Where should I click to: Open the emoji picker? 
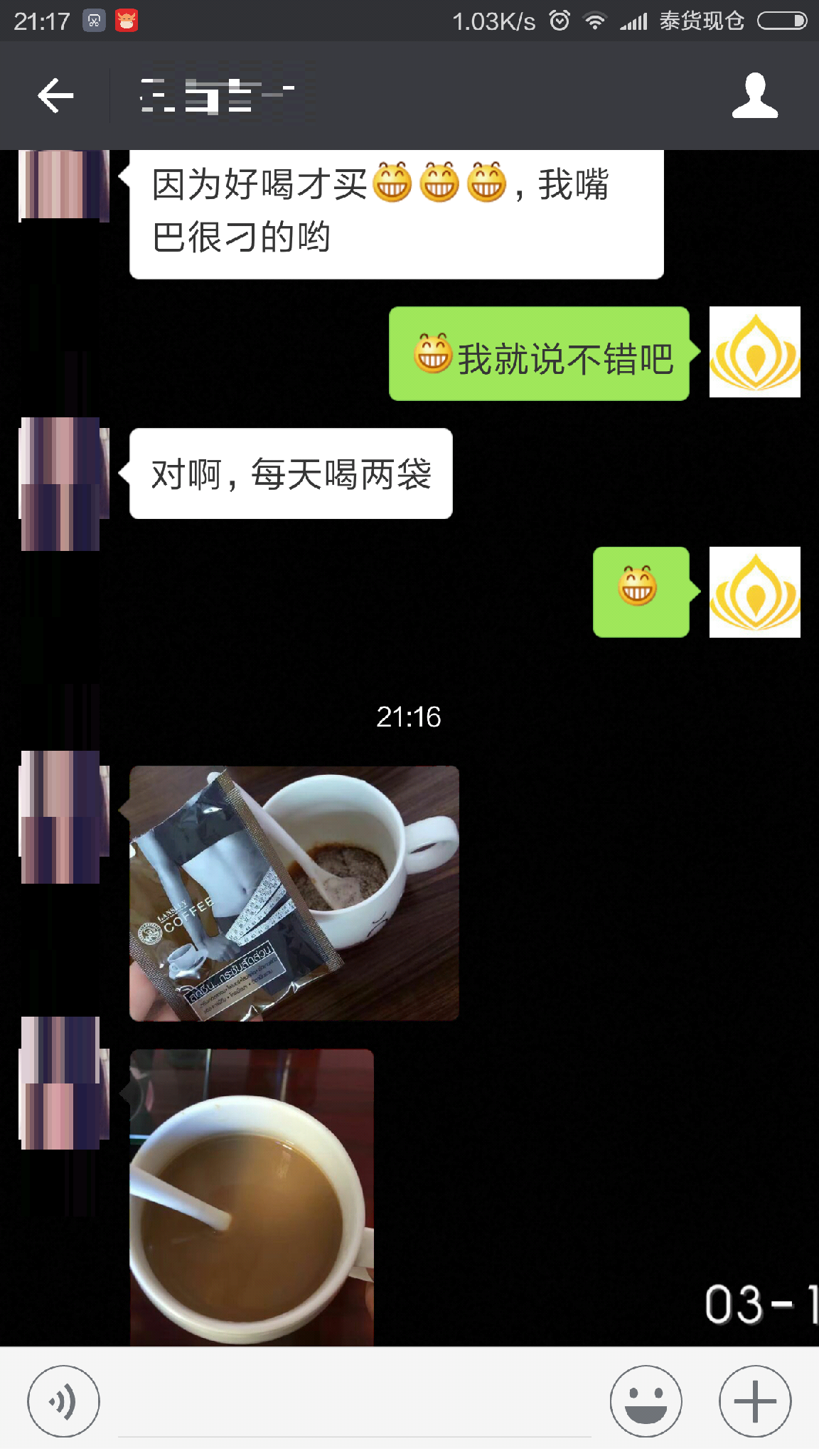pyautogui.click(x=646, y=1401)
